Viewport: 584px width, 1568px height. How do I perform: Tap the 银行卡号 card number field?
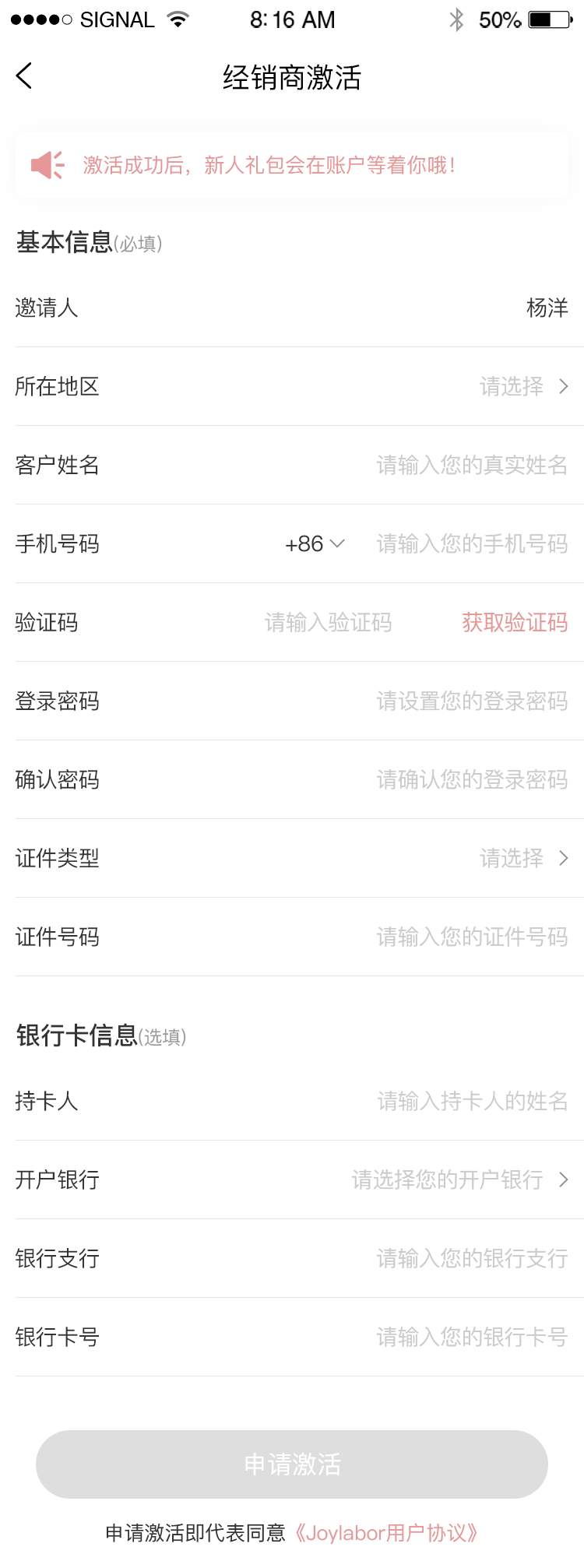click(471, 1337)
